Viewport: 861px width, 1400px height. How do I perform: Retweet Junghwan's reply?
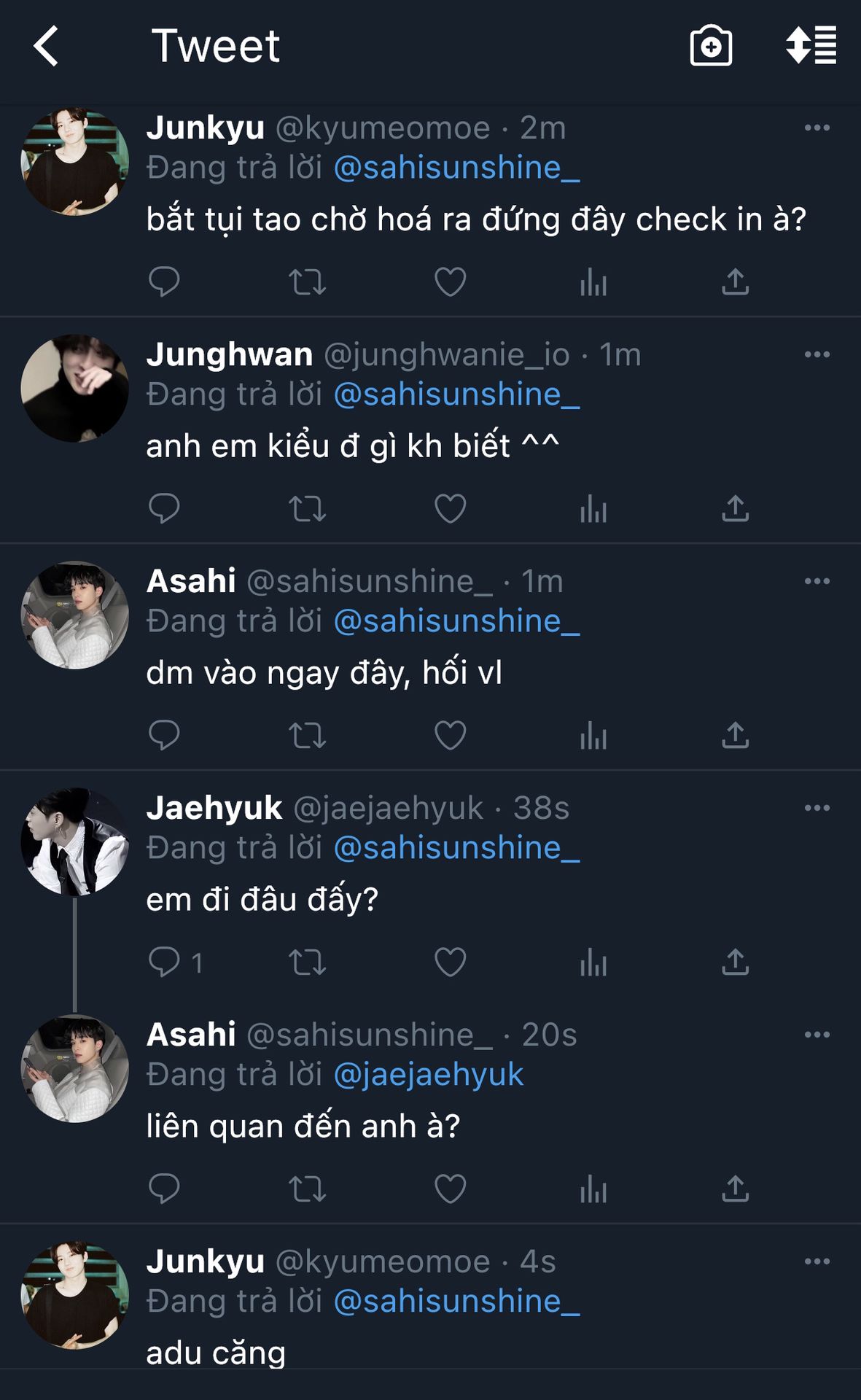pyautogui.click(x=307, y=509)
